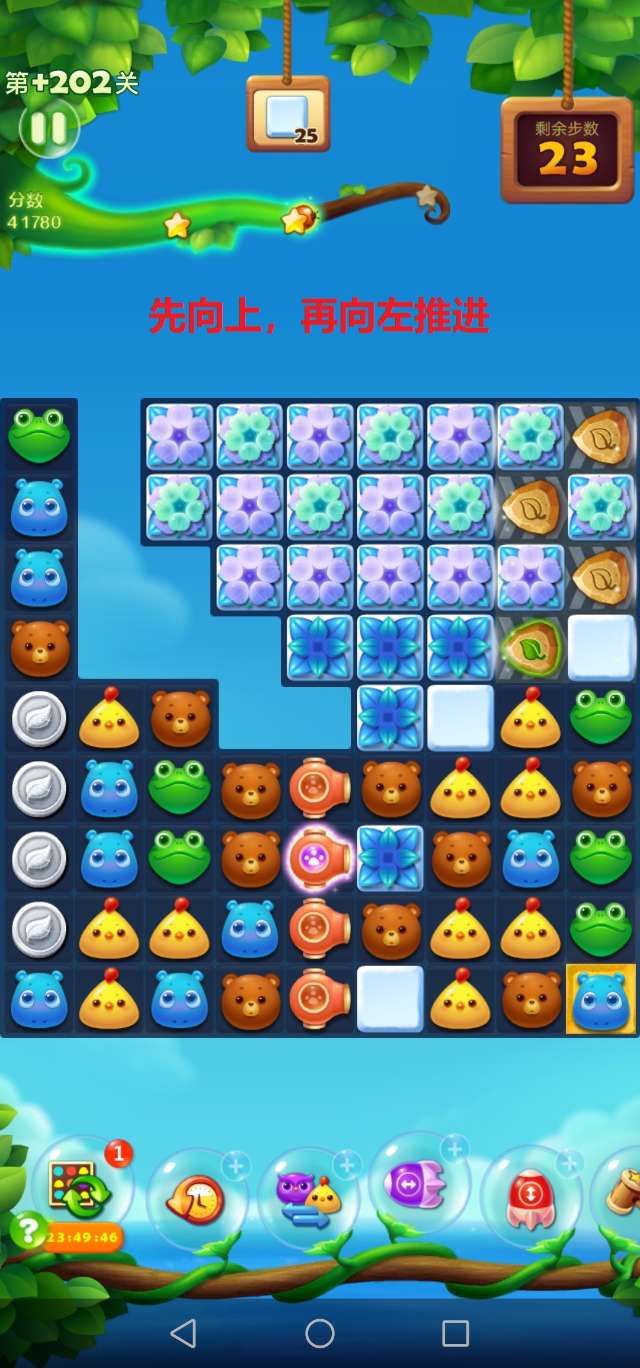Tap the green frog atop left column
This screenshot has height=1368, width=640.
tap(38, 435)
